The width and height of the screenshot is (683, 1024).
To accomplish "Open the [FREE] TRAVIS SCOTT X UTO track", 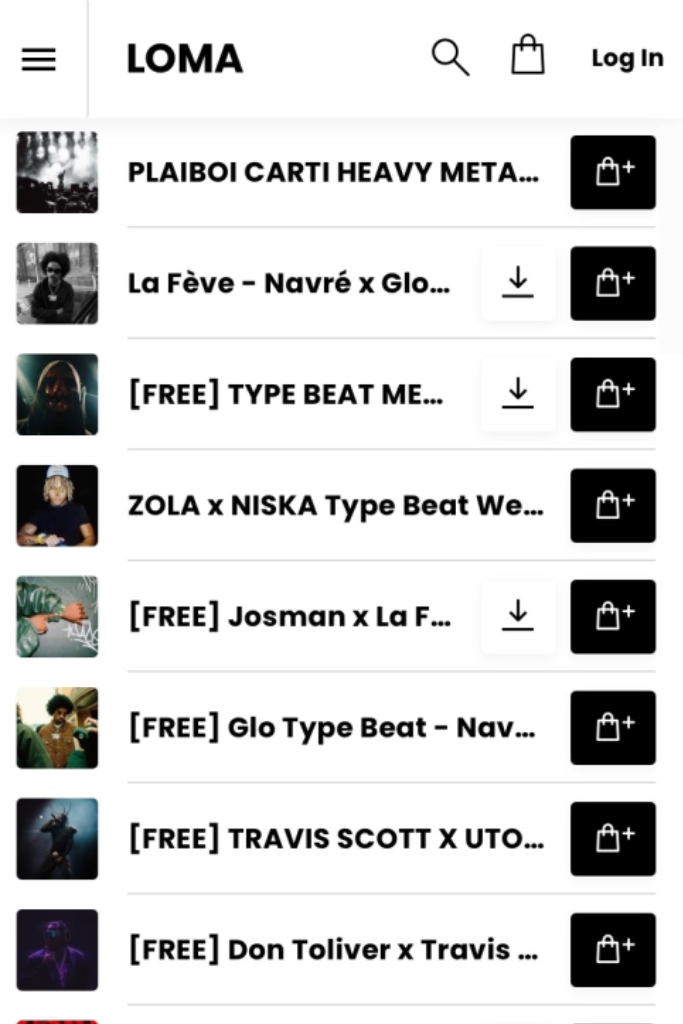I will click(x=335, y=838).
